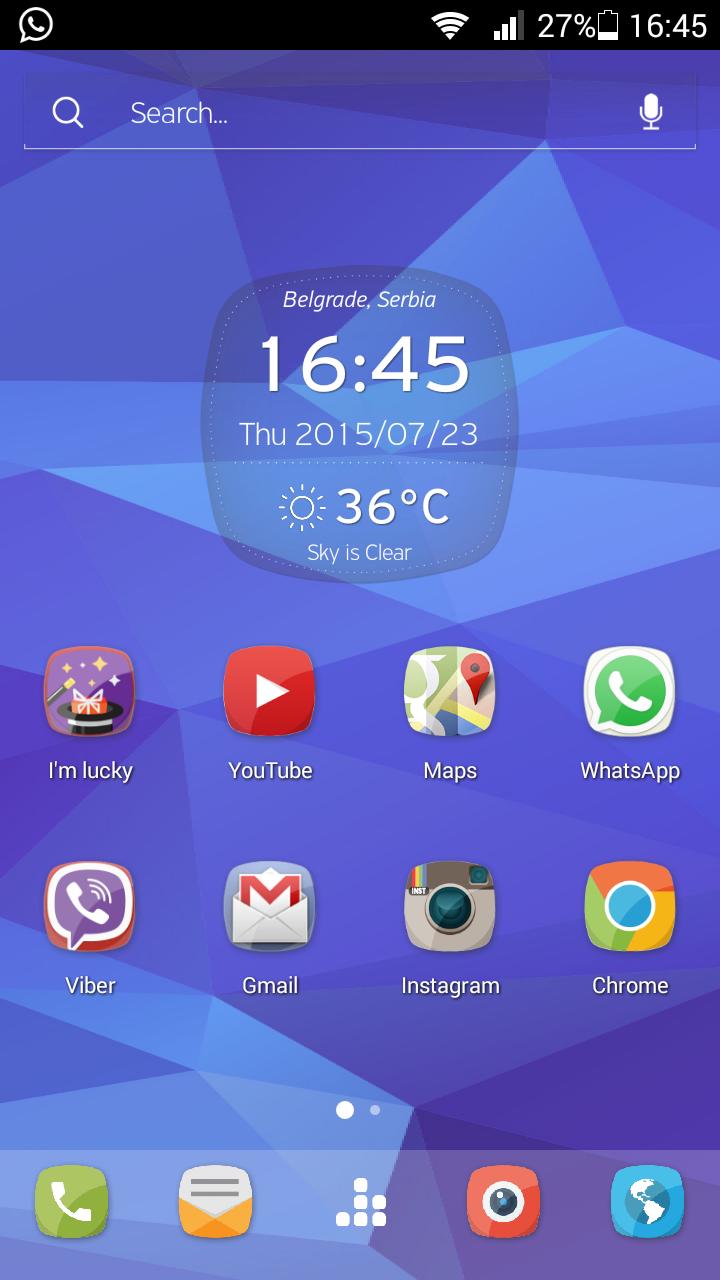Open the globe browser in the dock
720x1280 pixels.
[x=648, y=1202]
